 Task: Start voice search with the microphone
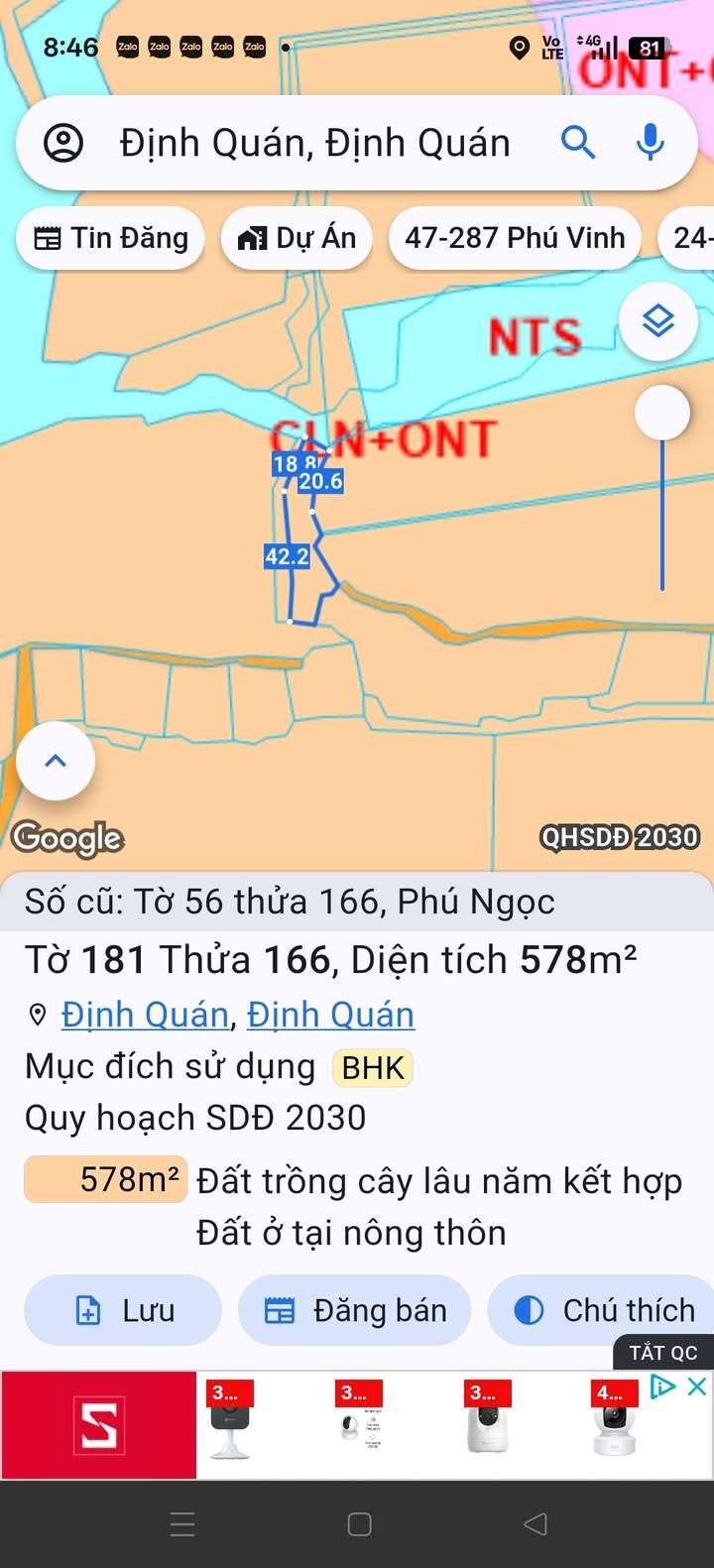click(651, 144)
